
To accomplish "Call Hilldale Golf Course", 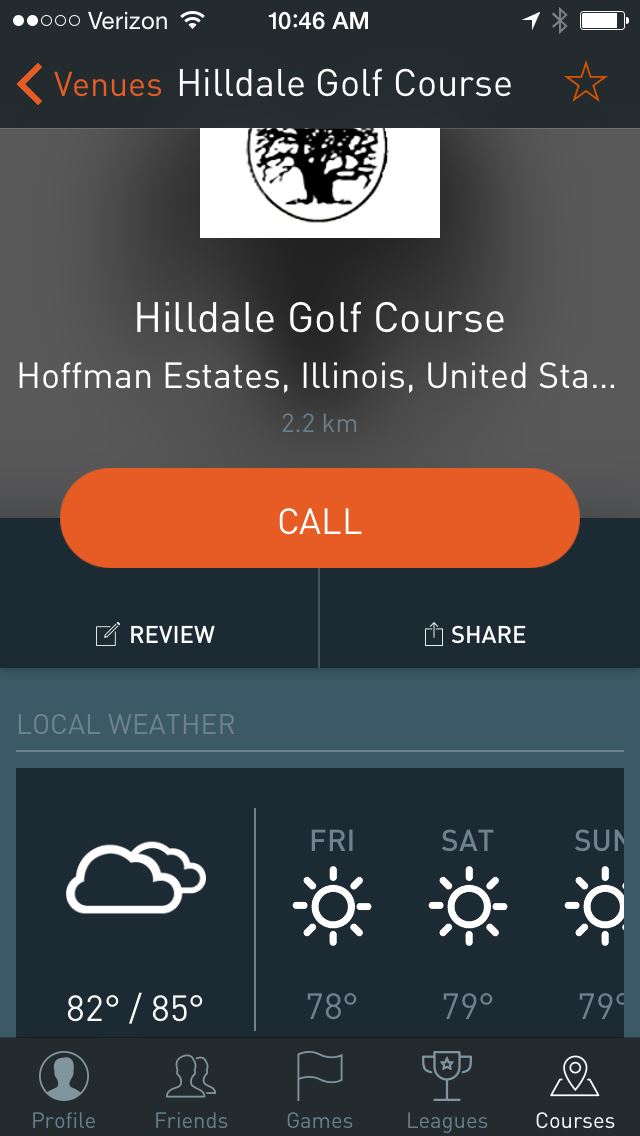I will click(x=320, y=519).
